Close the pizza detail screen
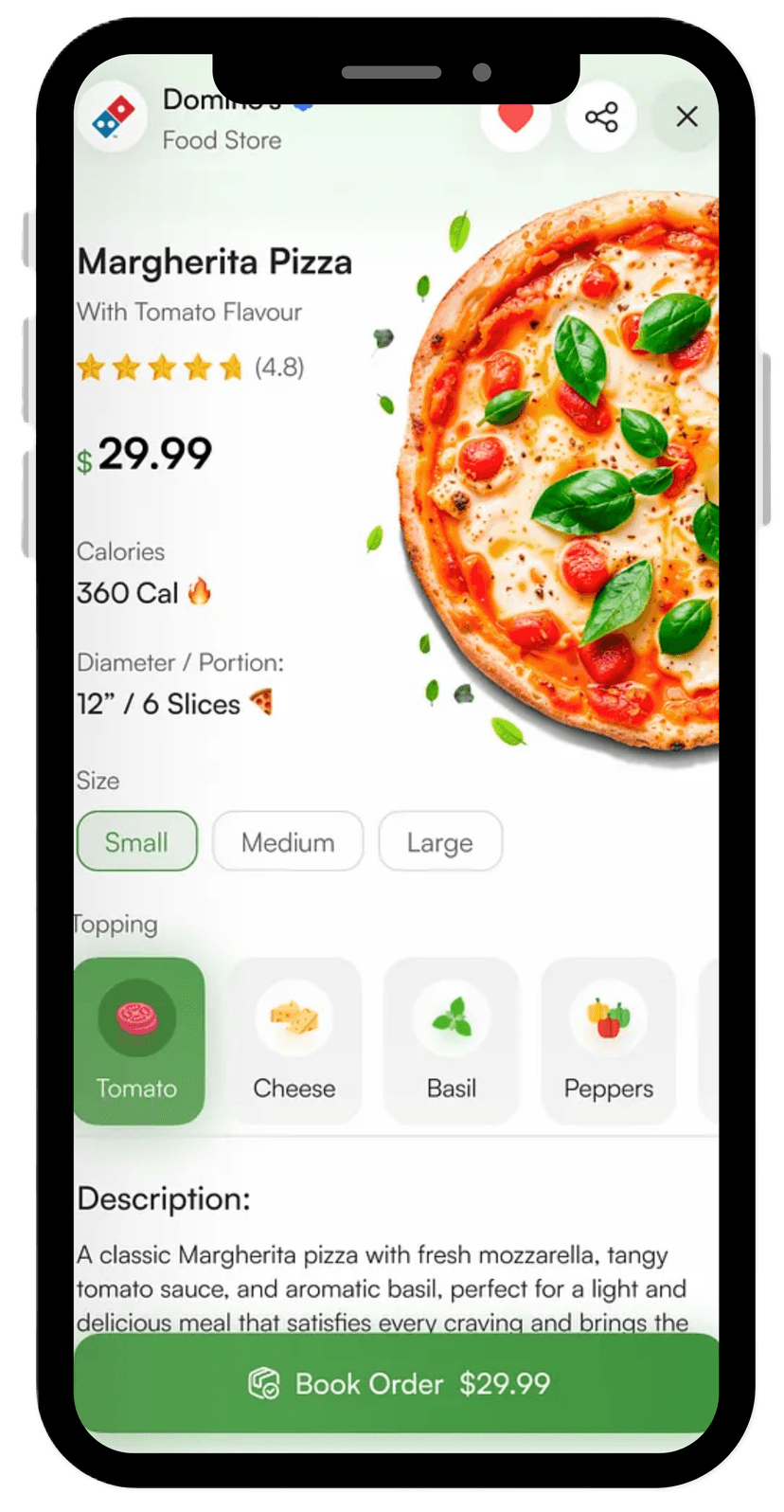 coord(686,117)
